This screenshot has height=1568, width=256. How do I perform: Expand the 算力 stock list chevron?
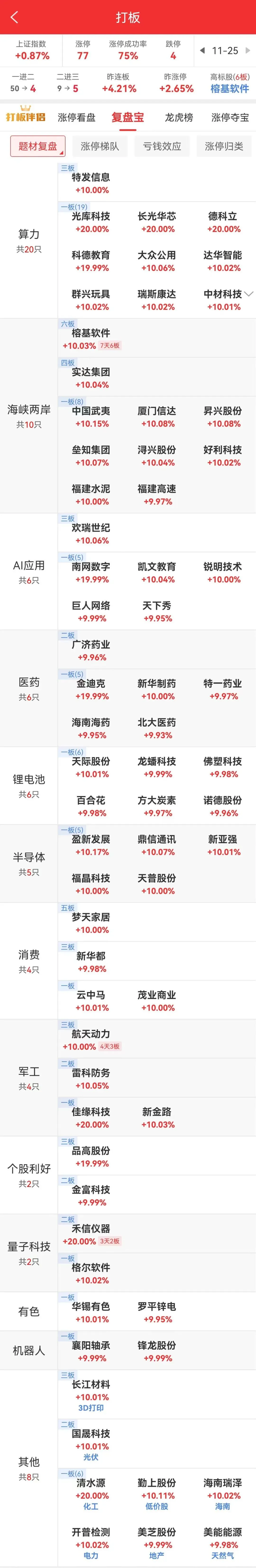point(249,293)
